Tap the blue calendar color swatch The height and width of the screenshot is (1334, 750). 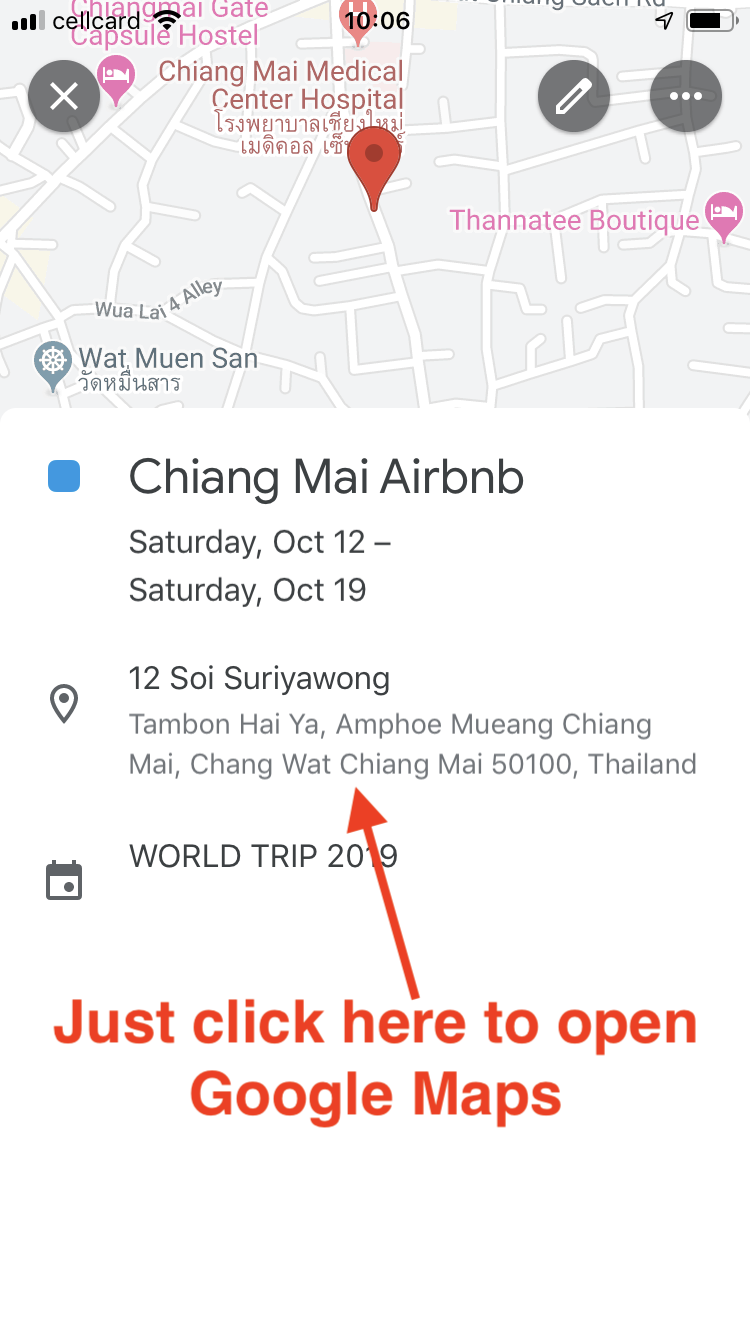pyautogui.click(x=64, y=477)
